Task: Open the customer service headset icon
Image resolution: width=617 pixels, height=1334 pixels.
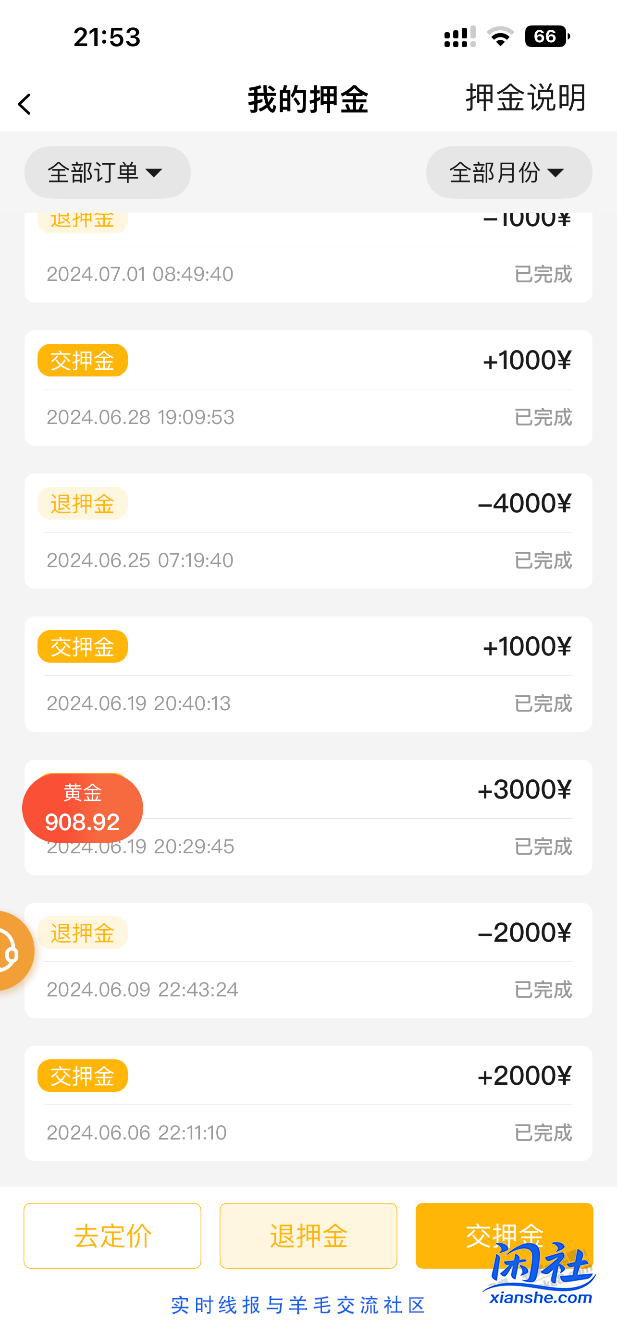Action: [x=12, y=950]
